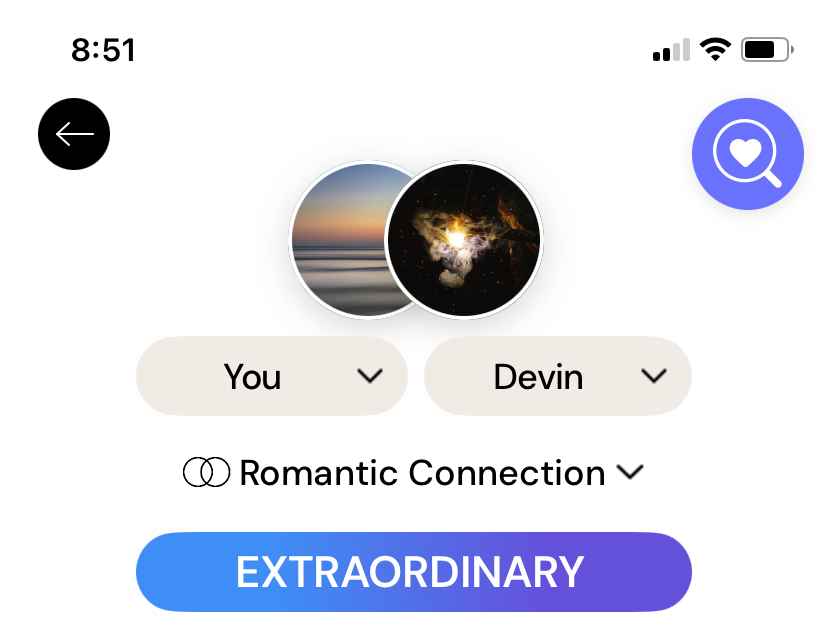Expand the Devin person dropdown
828x636 pixels.
click(557, 376)
